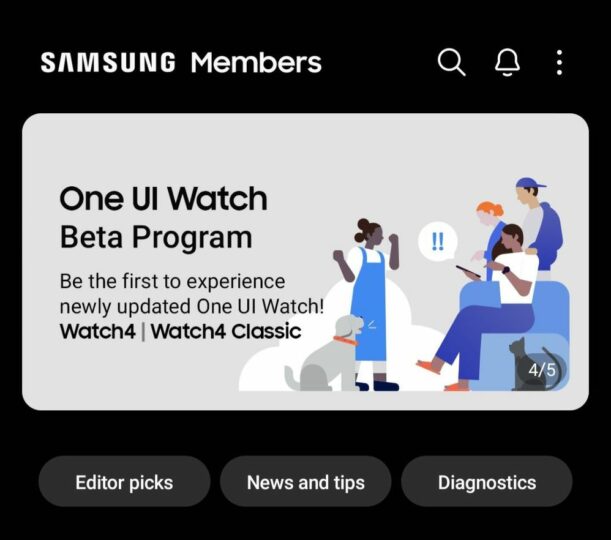
Task: Open the notifications bell
Action: pyautogui.click(x=507, y=63)
